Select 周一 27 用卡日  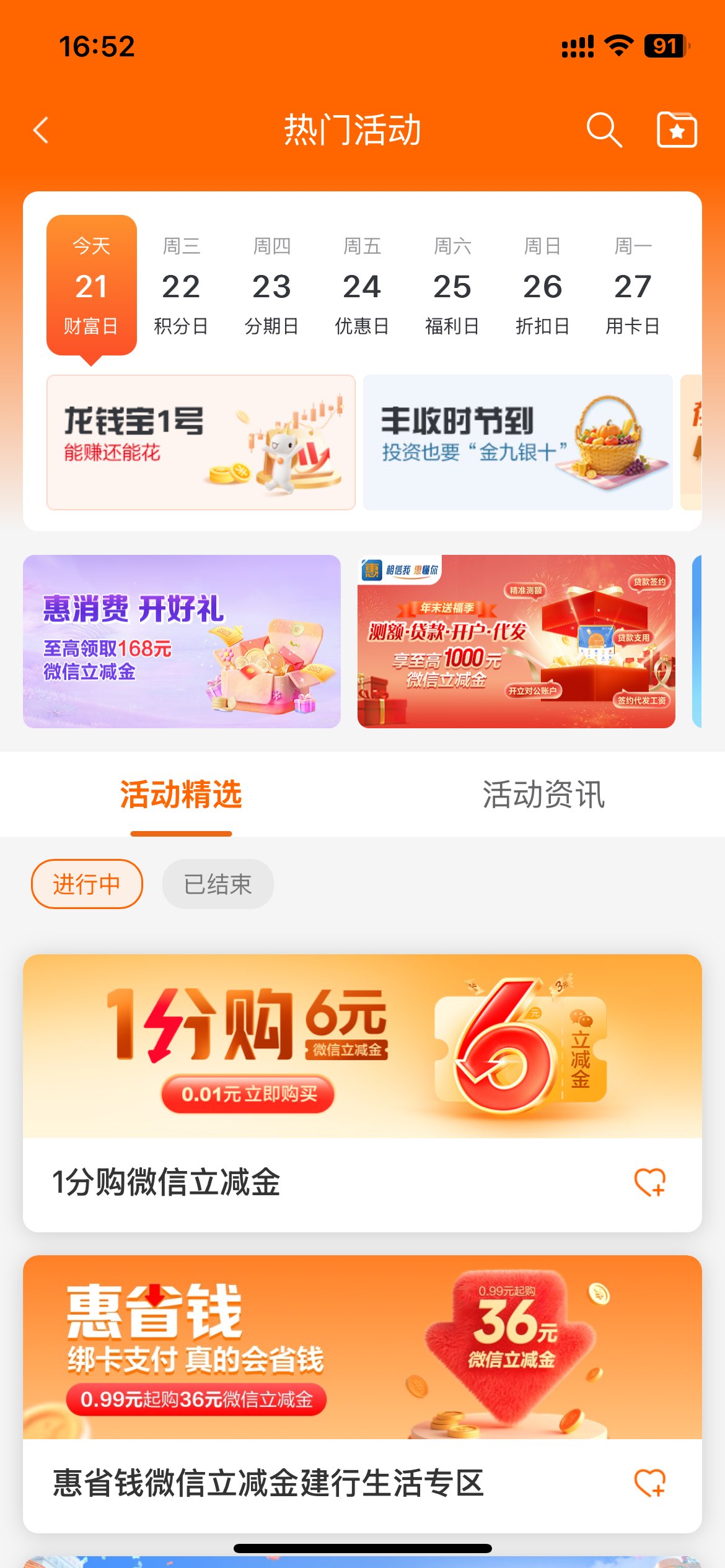pos(633,285)
